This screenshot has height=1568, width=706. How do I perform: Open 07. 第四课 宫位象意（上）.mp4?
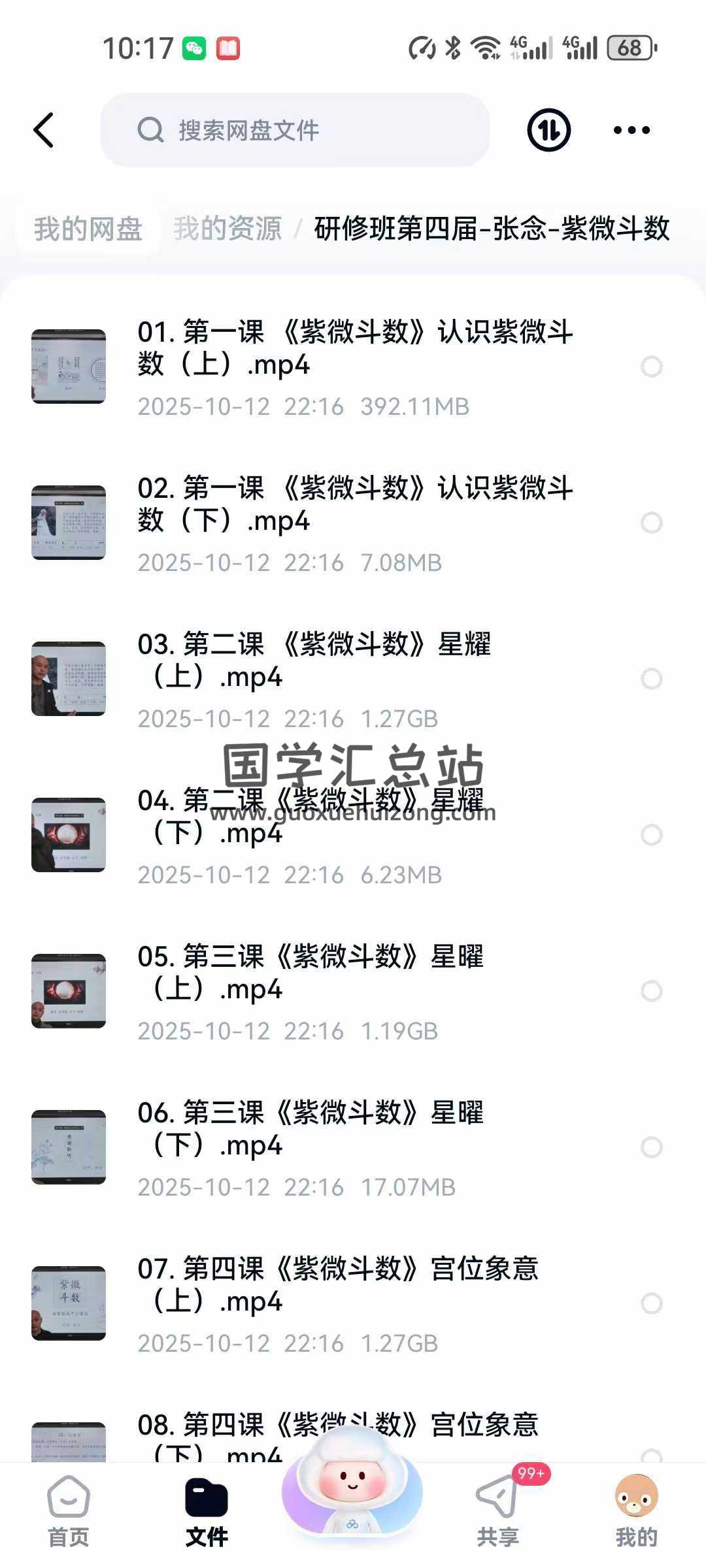(x=337, y=1285)
